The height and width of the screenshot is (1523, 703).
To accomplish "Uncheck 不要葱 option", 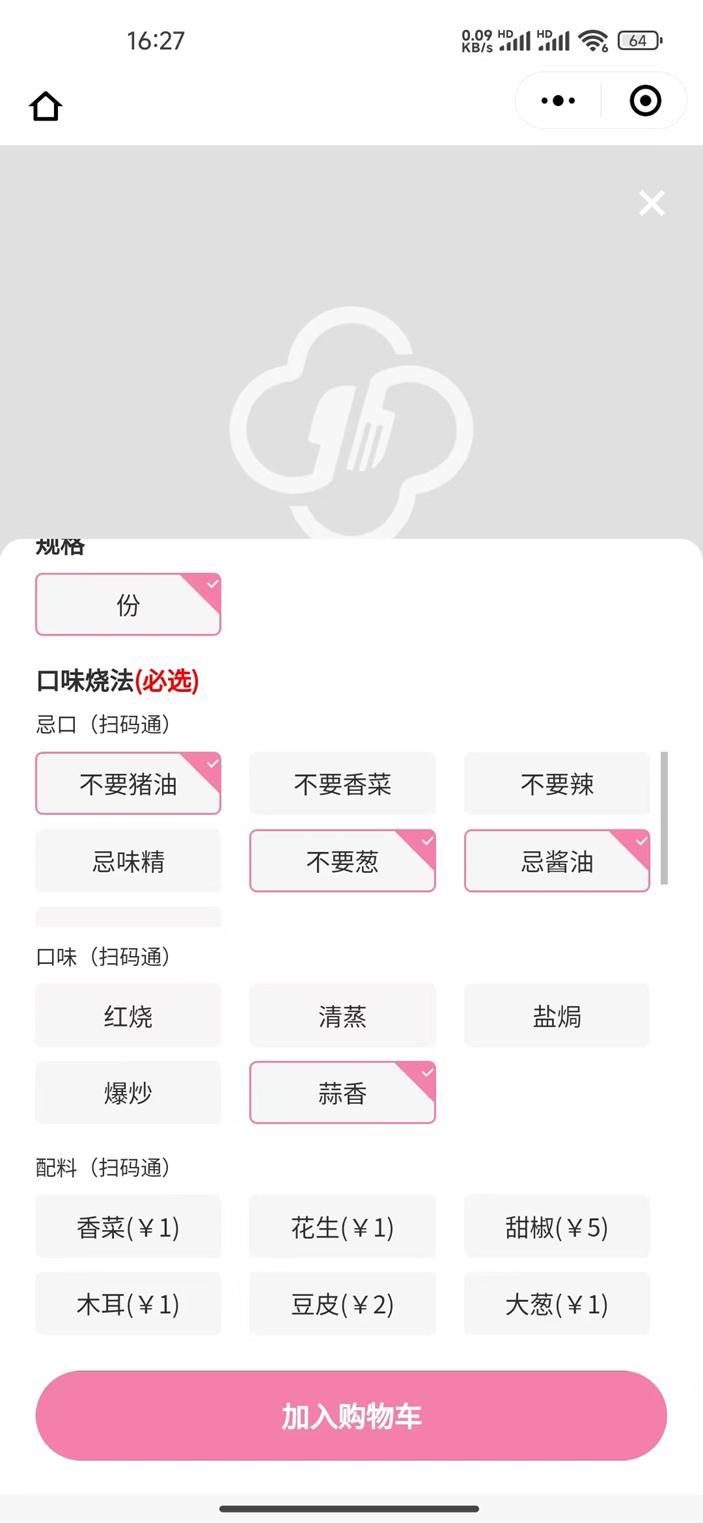I will (x=342, y=861).
